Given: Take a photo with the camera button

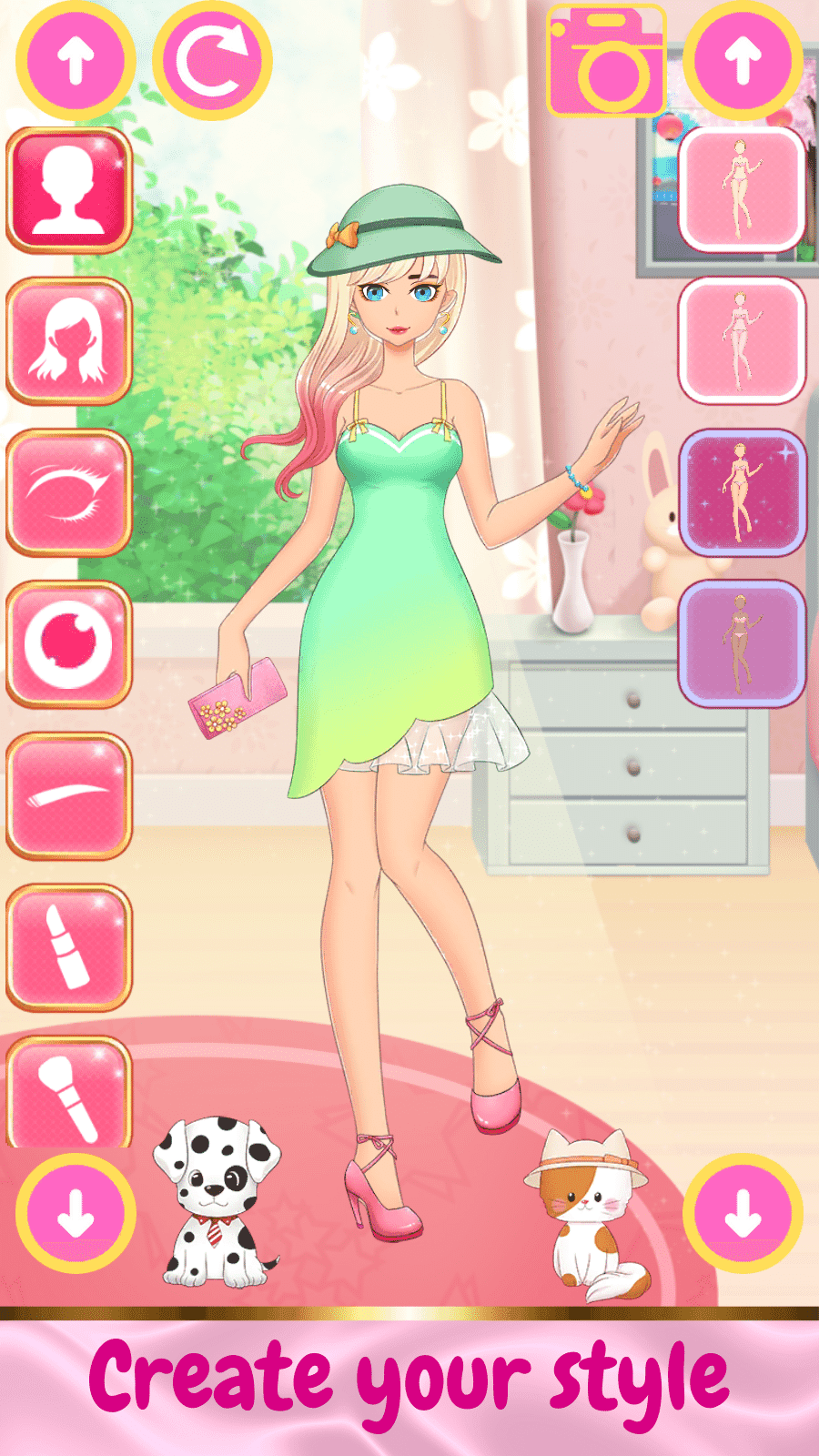Looking at the screenshot, I should click(x=606, y=61).
